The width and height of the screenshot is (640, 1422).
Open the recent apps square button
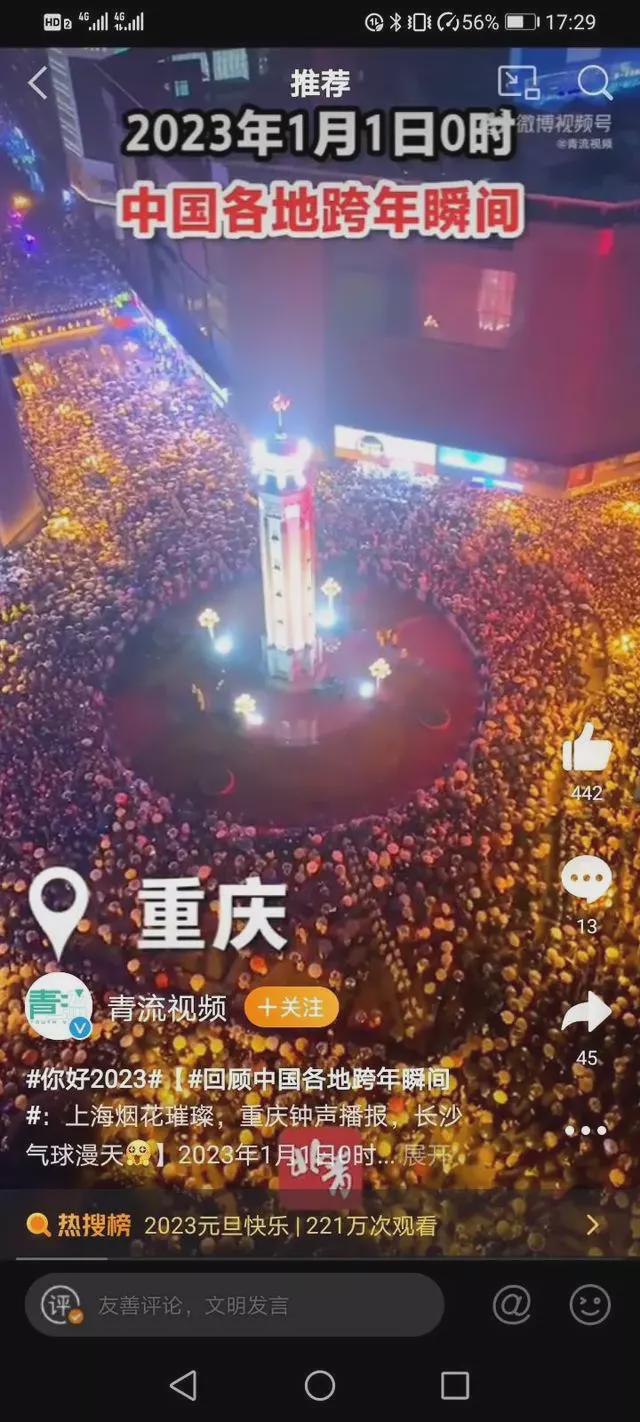click(455, 1385)
